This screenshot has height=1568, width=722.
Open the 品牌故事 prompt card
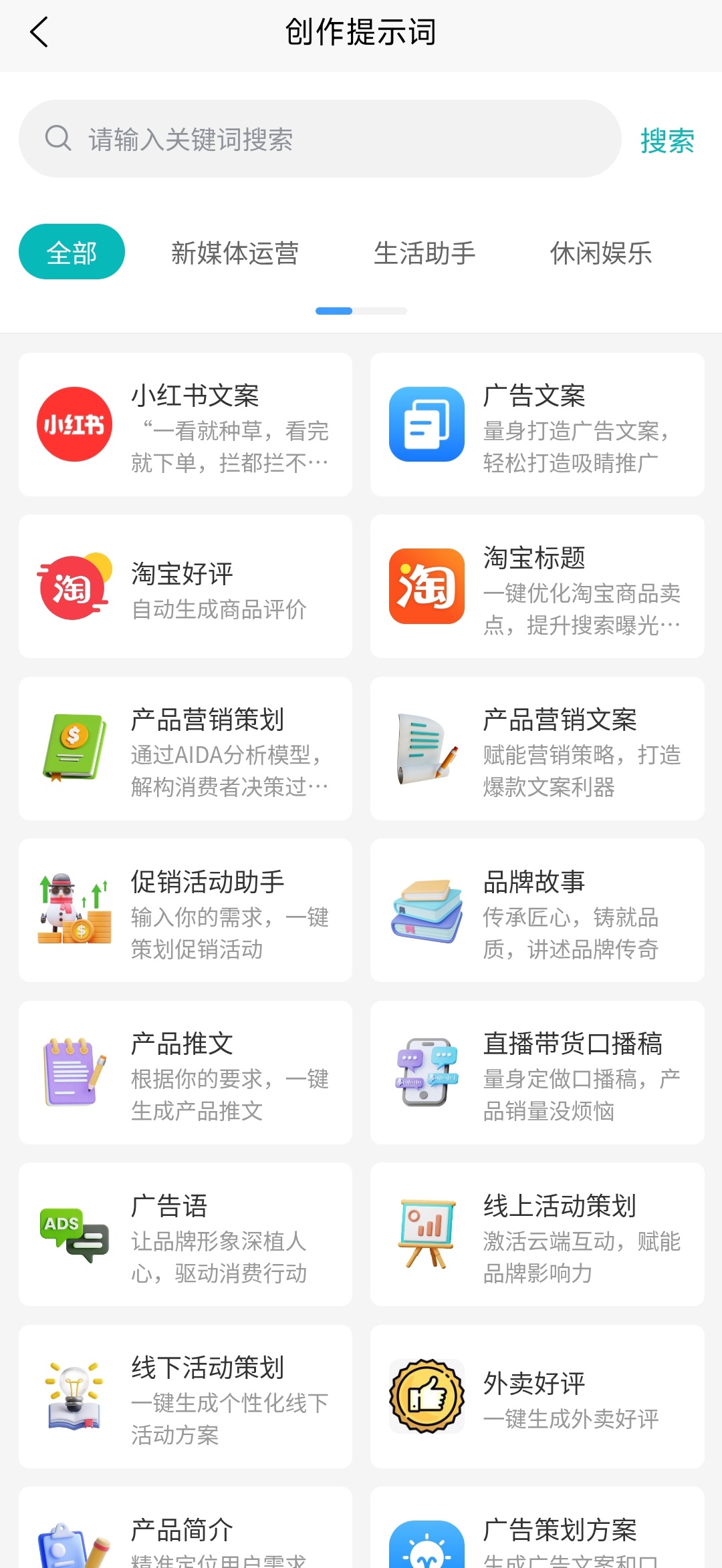point(537,911)
